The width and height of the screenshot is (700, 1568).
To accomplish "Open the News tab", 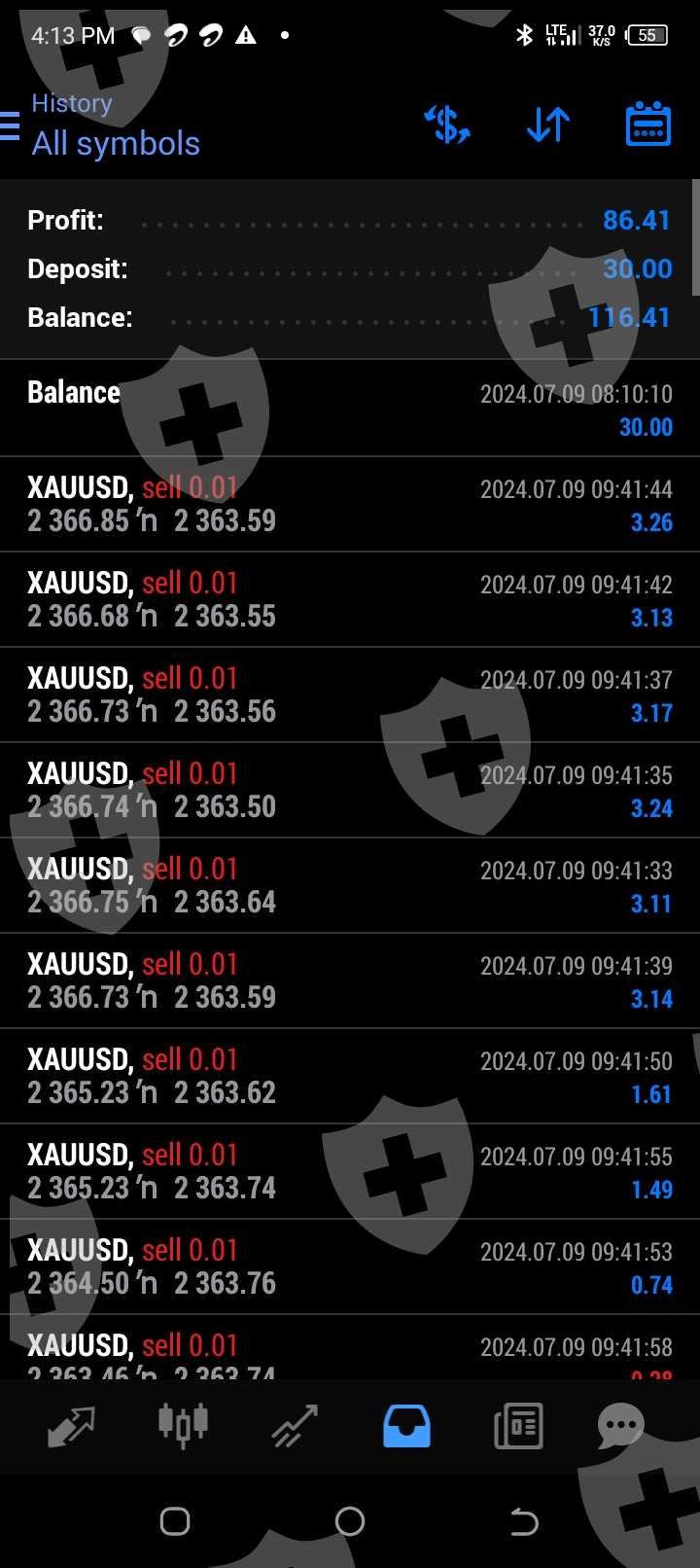I will point(518,1426).
